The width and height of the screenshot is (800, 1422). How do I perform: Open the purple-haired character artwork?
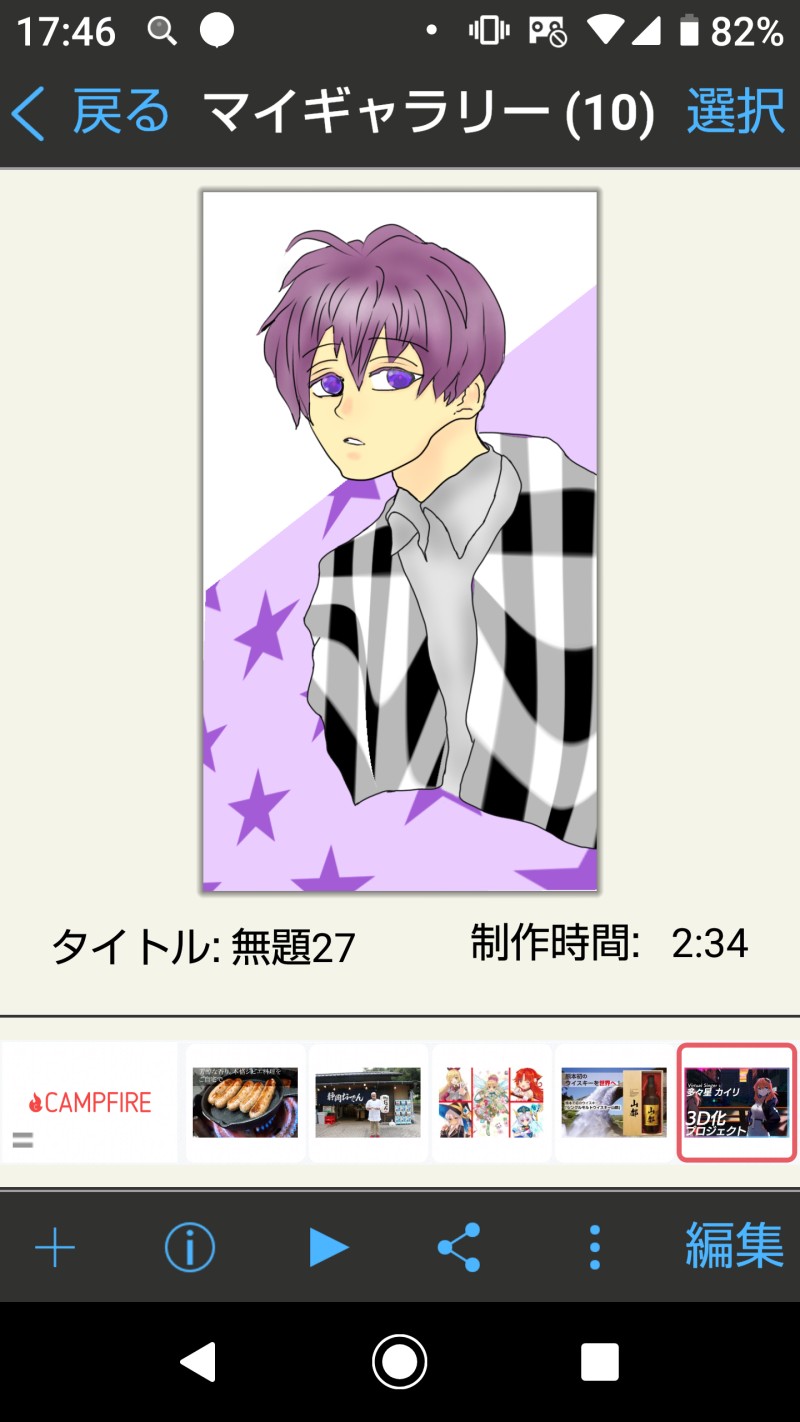[x=400, y=540]
